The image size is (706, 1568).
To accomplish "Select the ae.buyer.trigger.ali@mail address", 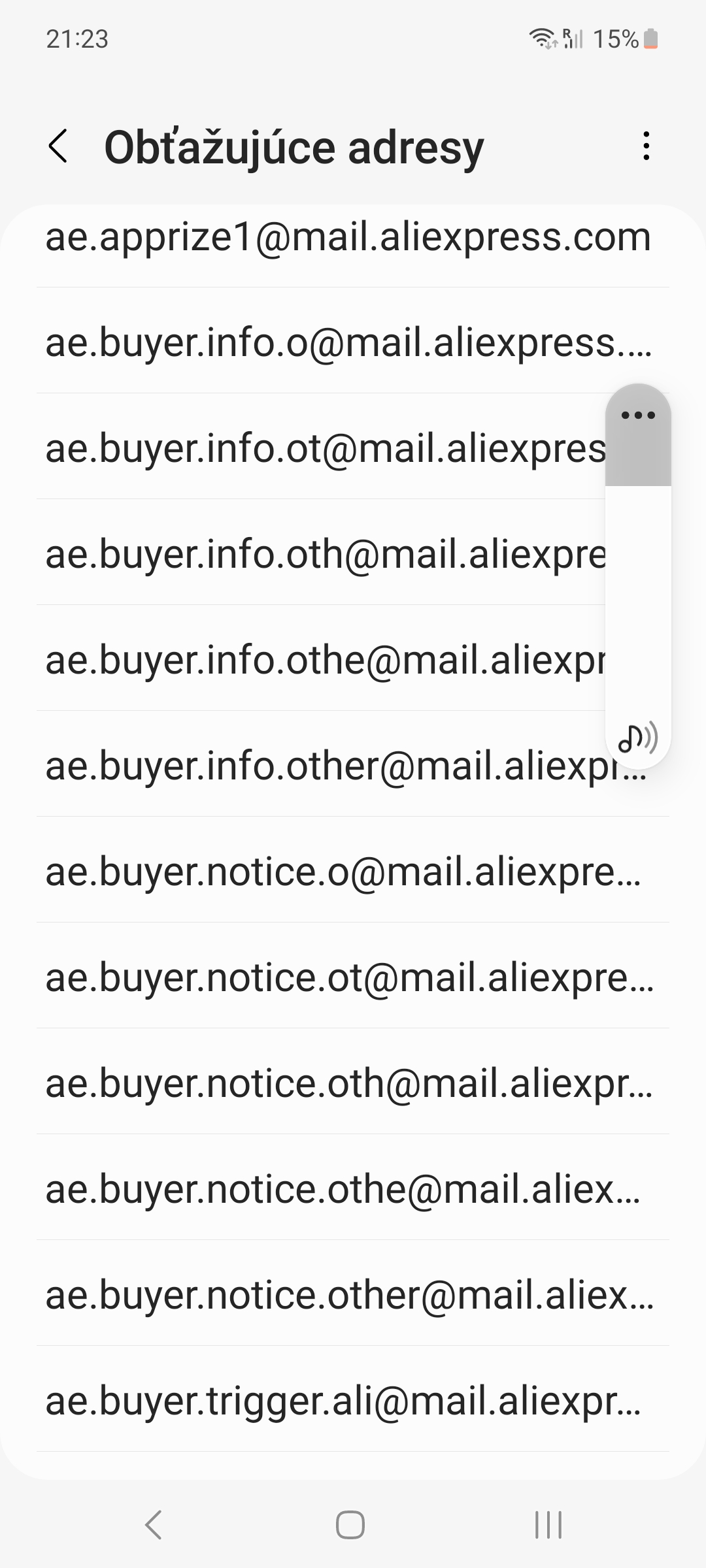I will (343, 1401).
